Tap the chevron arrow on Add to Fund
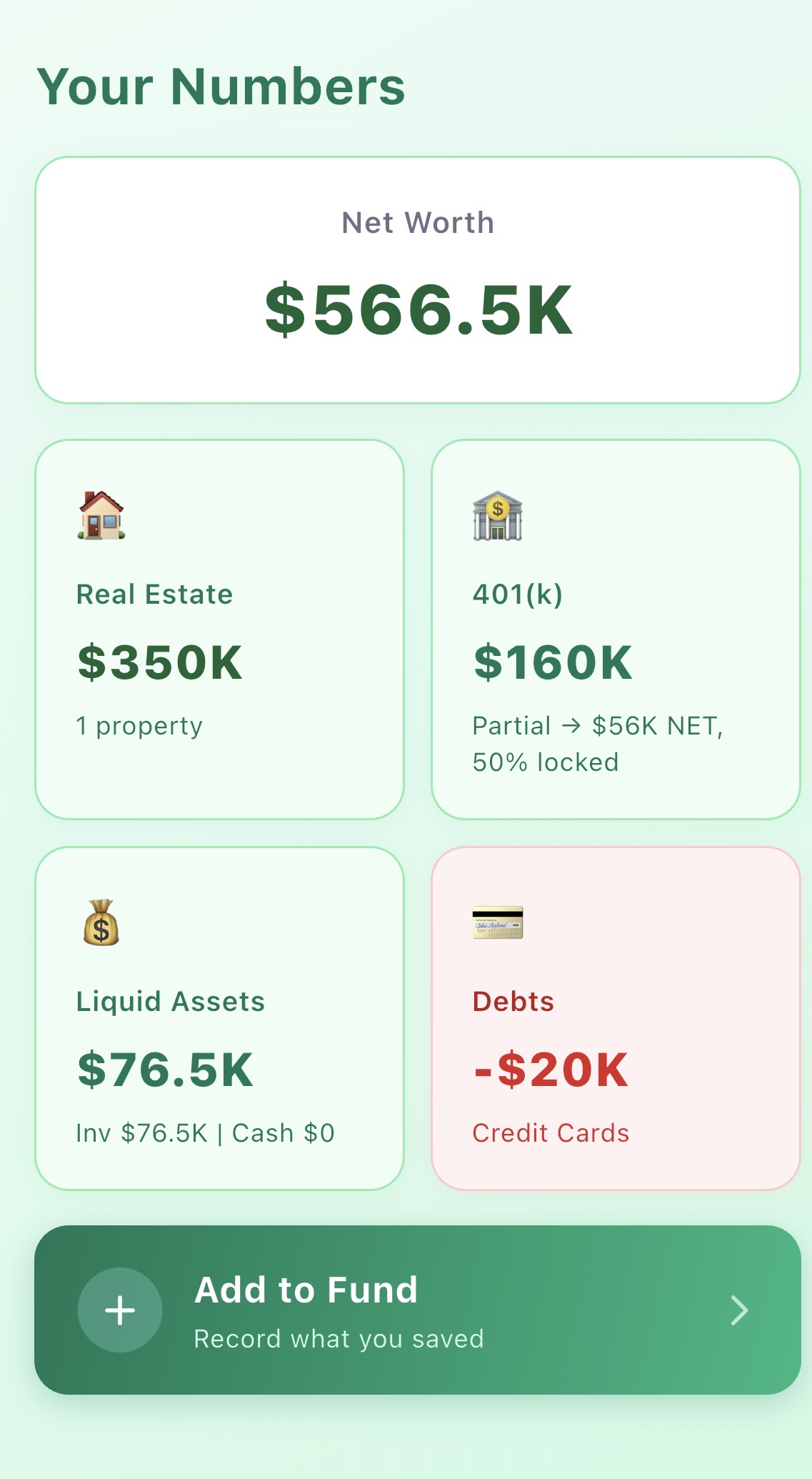 (738, 1311)
